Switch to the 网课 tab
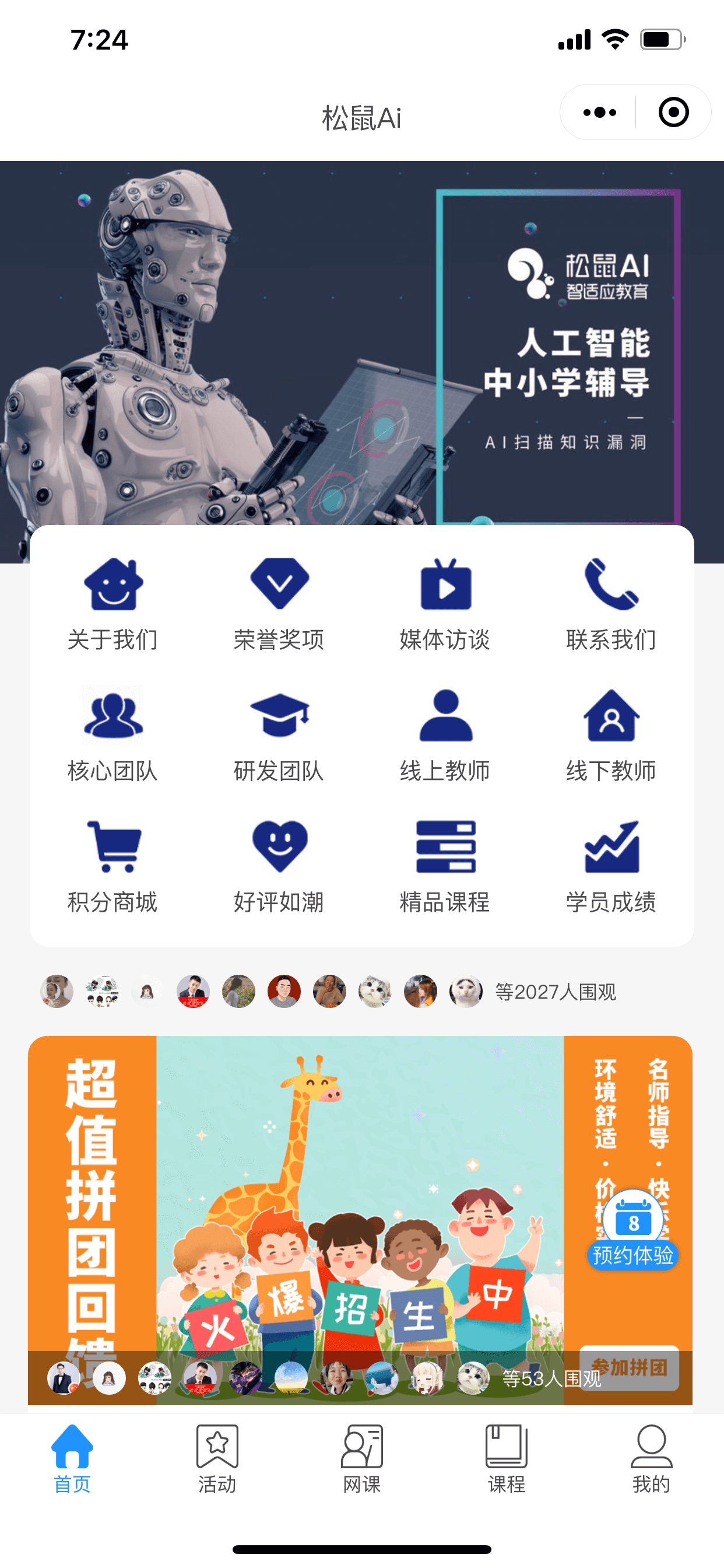Viewport: 724px width, 1568px height. (362, 1458)
